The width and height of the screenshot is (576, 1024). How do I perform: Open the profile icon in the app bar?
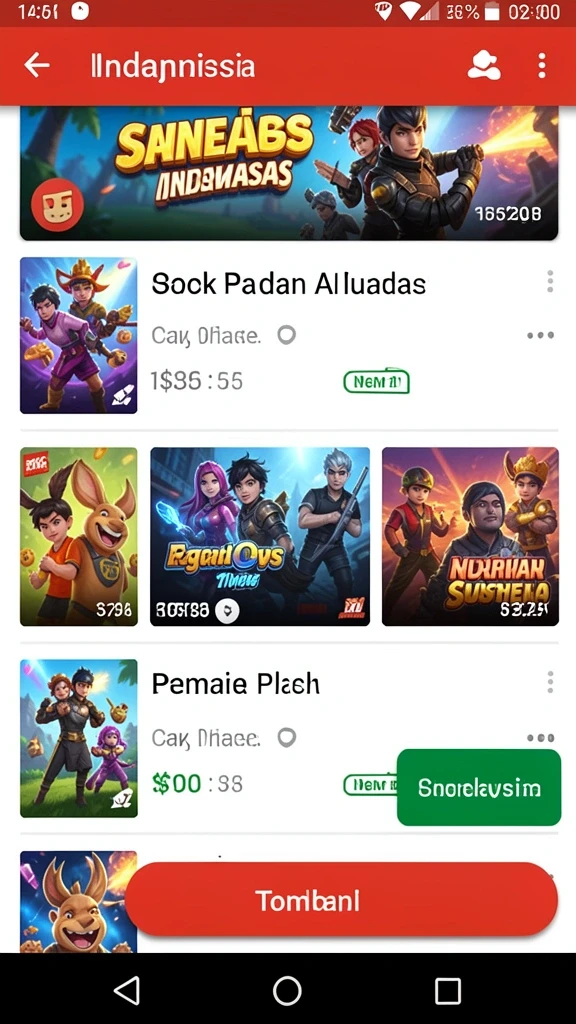tap(484, 66)
